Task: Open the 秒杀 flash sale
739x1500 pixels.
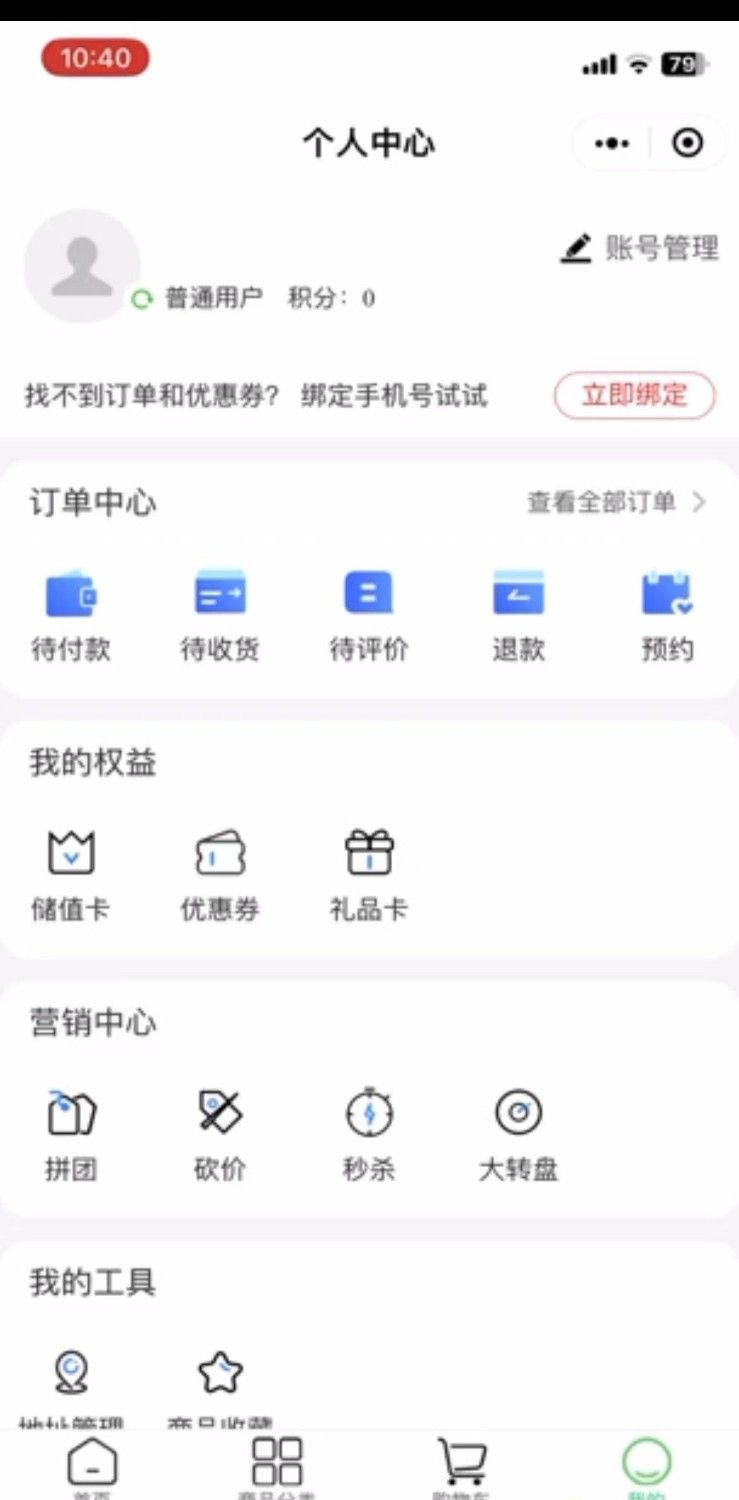Action: click(x=369, y=1135)
